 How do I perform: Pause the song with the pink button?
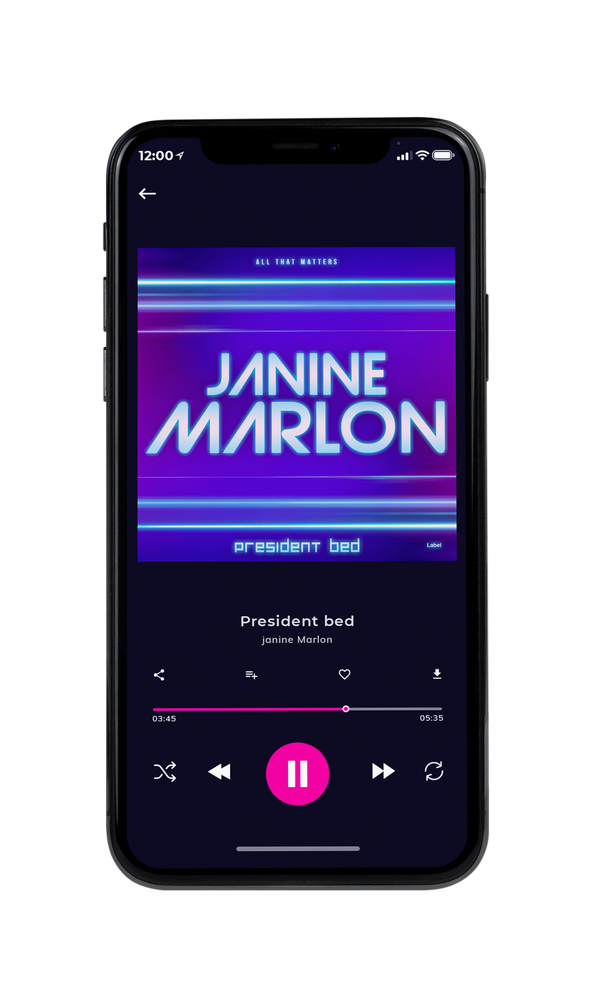(297, 774)
